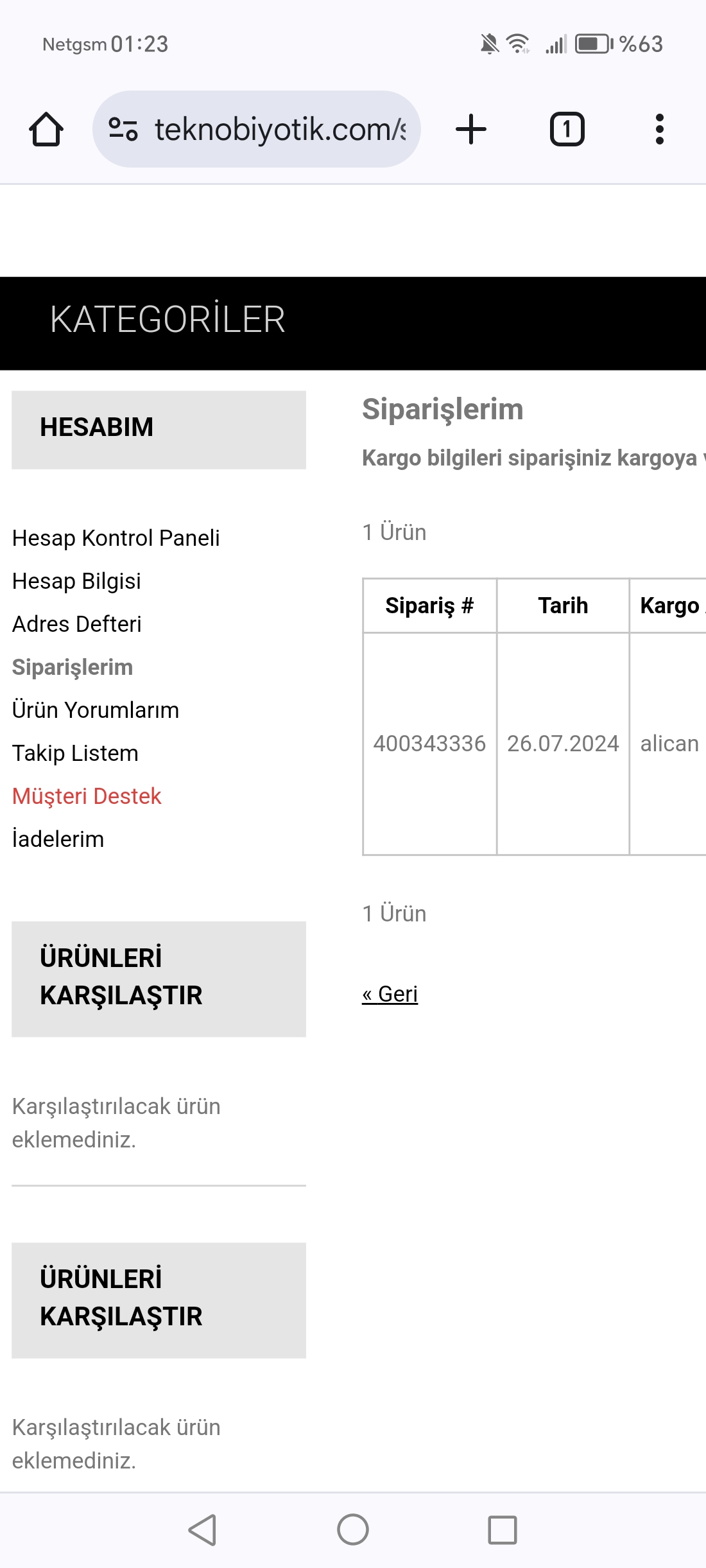The height and width of the screenshot is (1568, 706).
Task: Open the browser overflow menu
Action: coord(659,130)
